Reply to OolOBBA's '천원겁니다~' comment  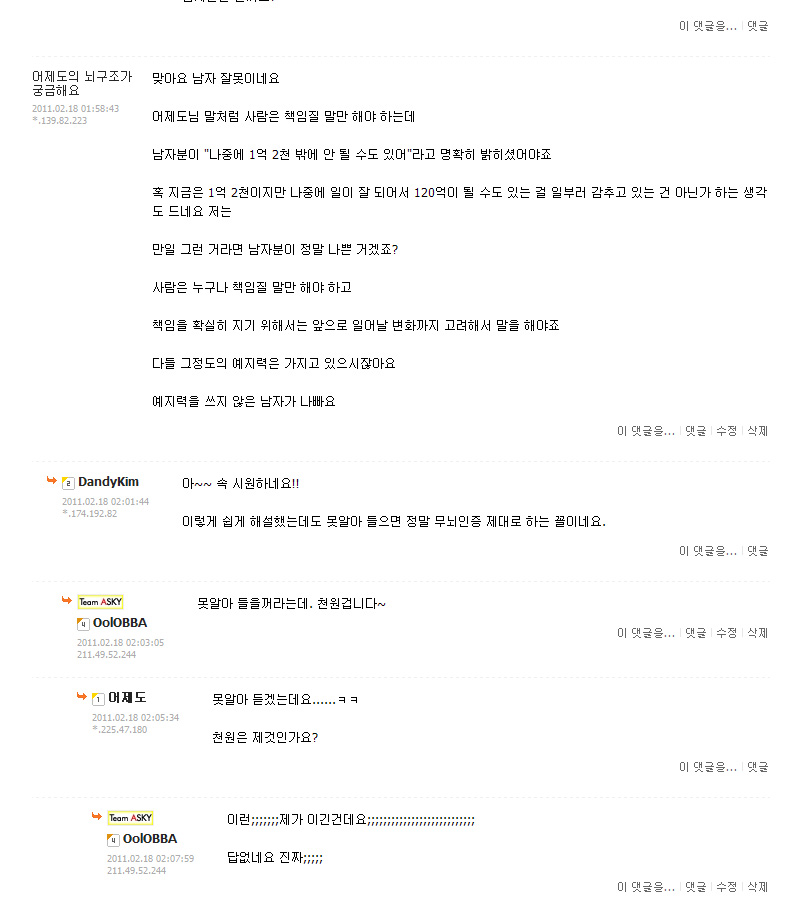[695, 633]
